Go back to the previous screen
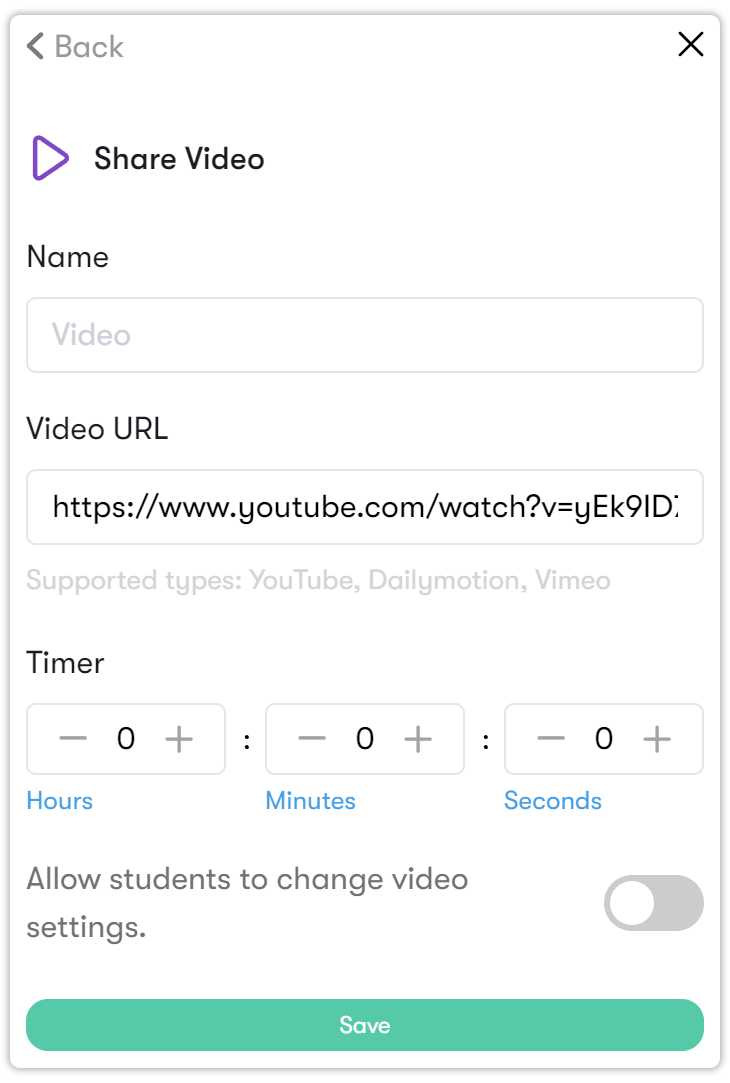This screenshot has width=730, height=1083. click(x=75, y=46)
